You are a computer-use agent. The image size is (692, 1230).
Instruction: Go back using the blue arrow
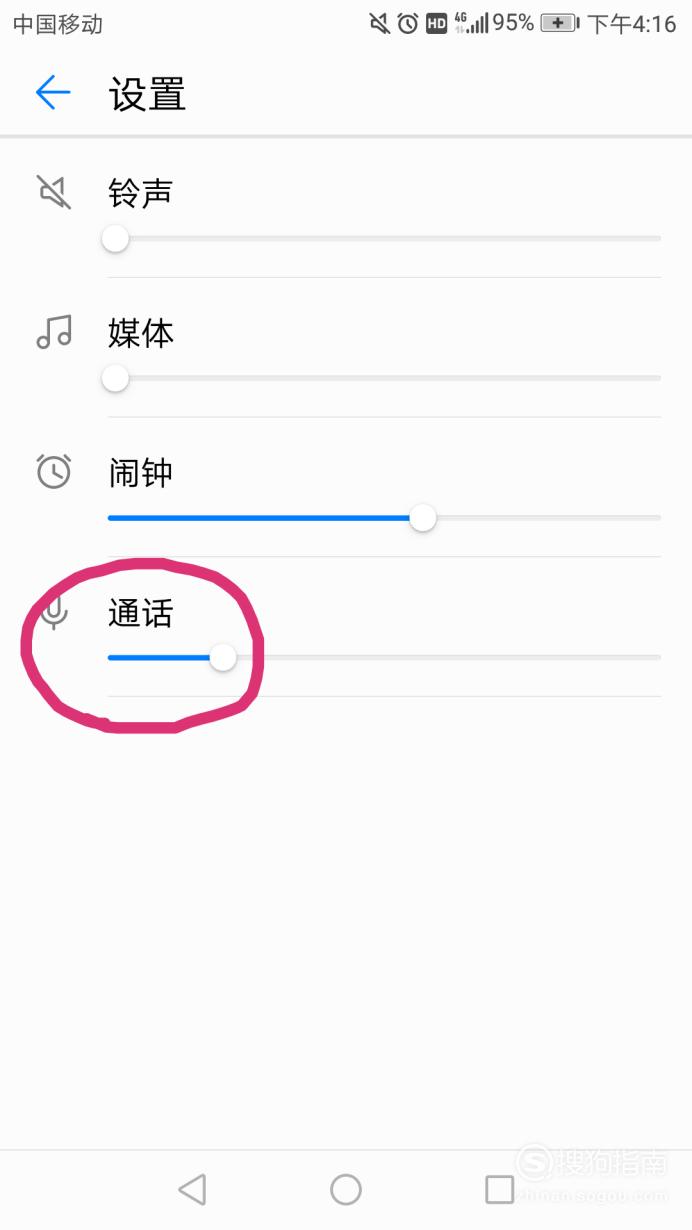pos(53,93)
